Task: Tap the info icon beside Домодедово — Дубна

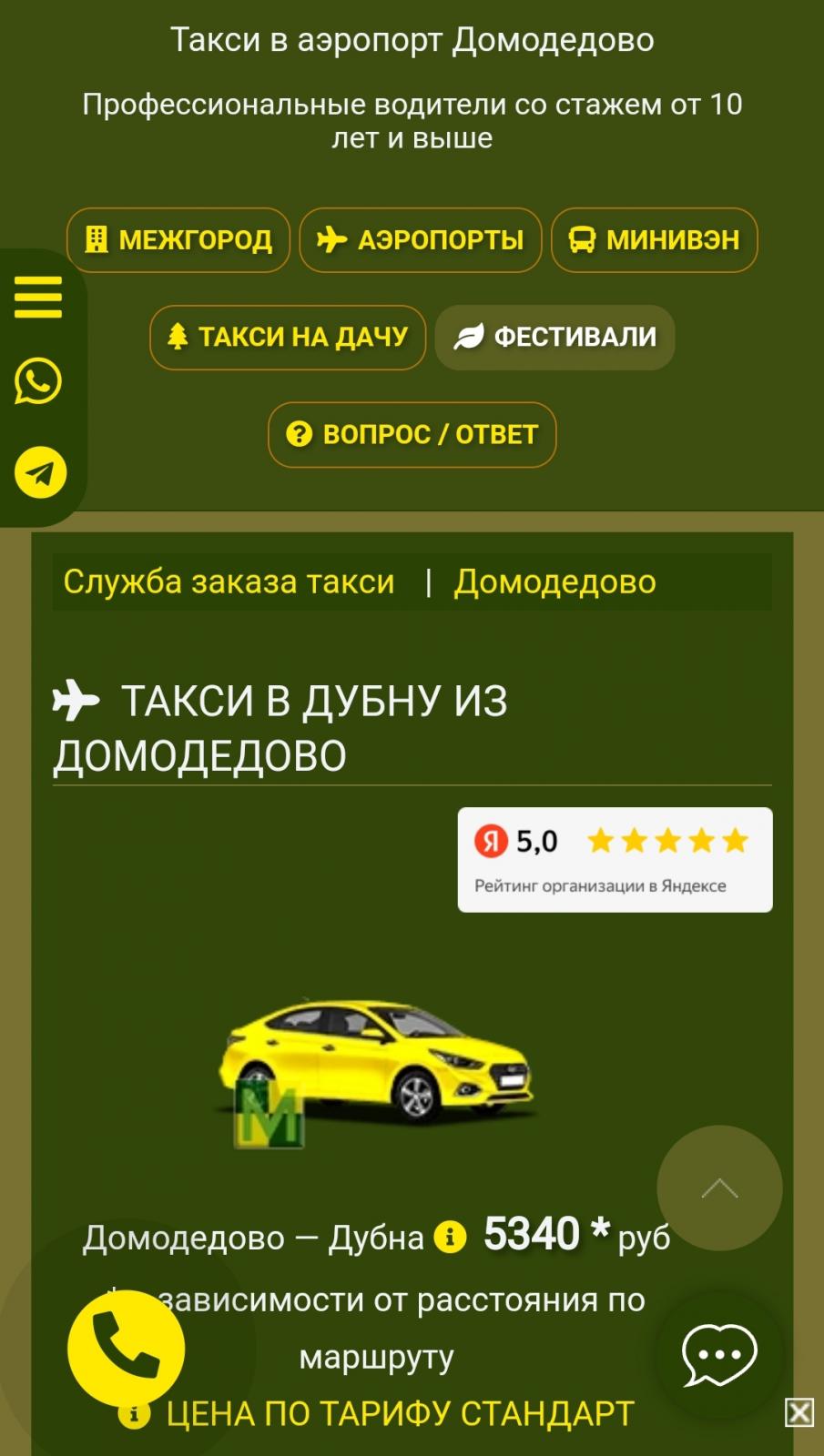Action: pyautogui.click(x=450, y=1238)
